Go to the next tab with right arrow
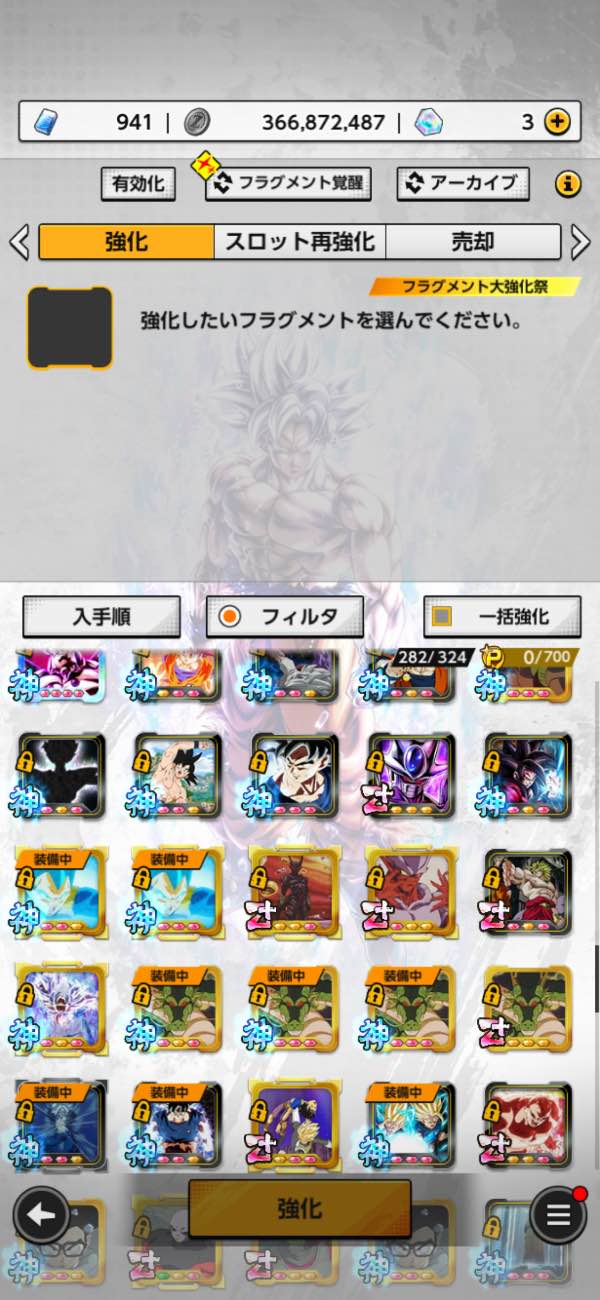 581,242
